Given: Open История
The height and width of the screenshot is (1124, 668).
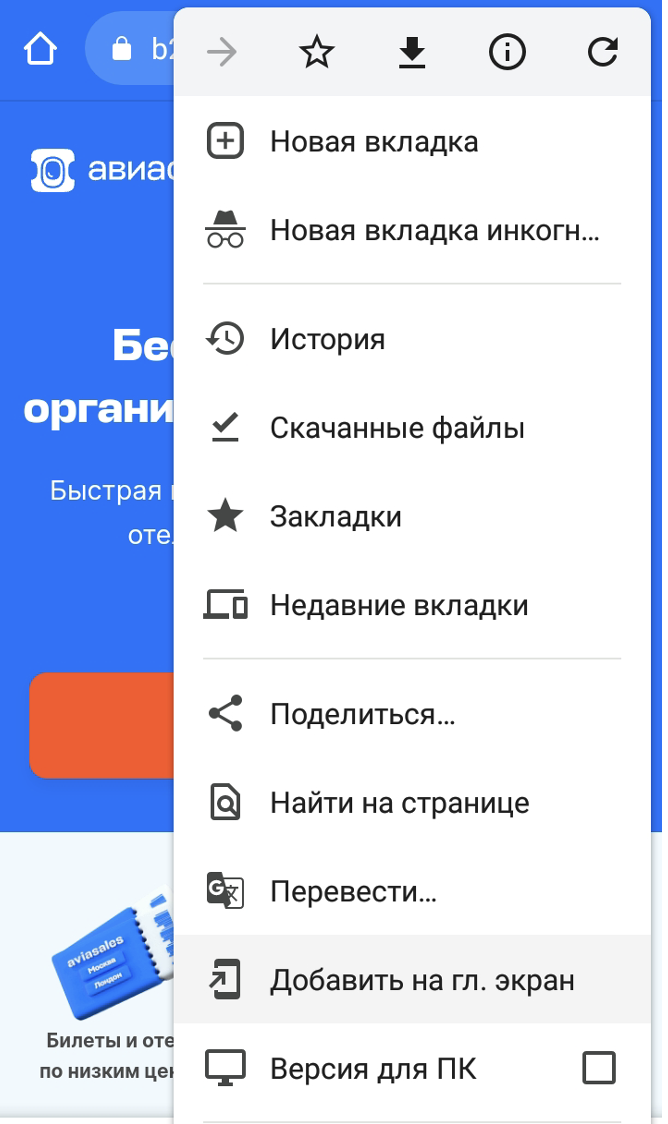Looking at the screenshot, I should click(412, 339).
